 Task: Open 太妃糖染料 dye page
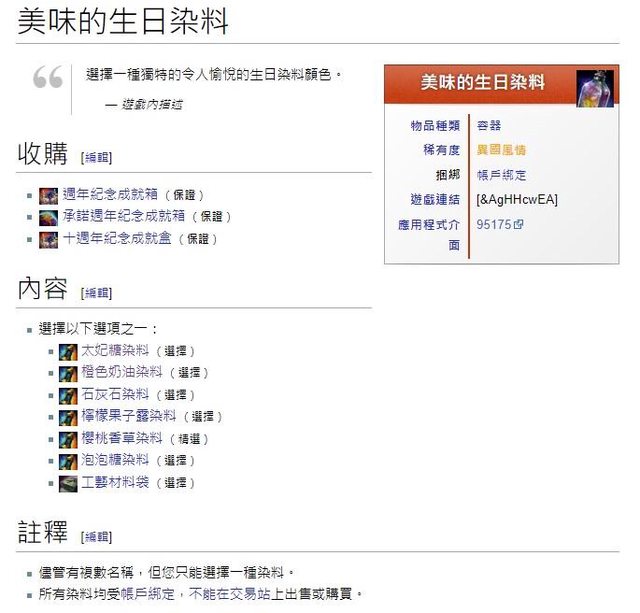115,350
